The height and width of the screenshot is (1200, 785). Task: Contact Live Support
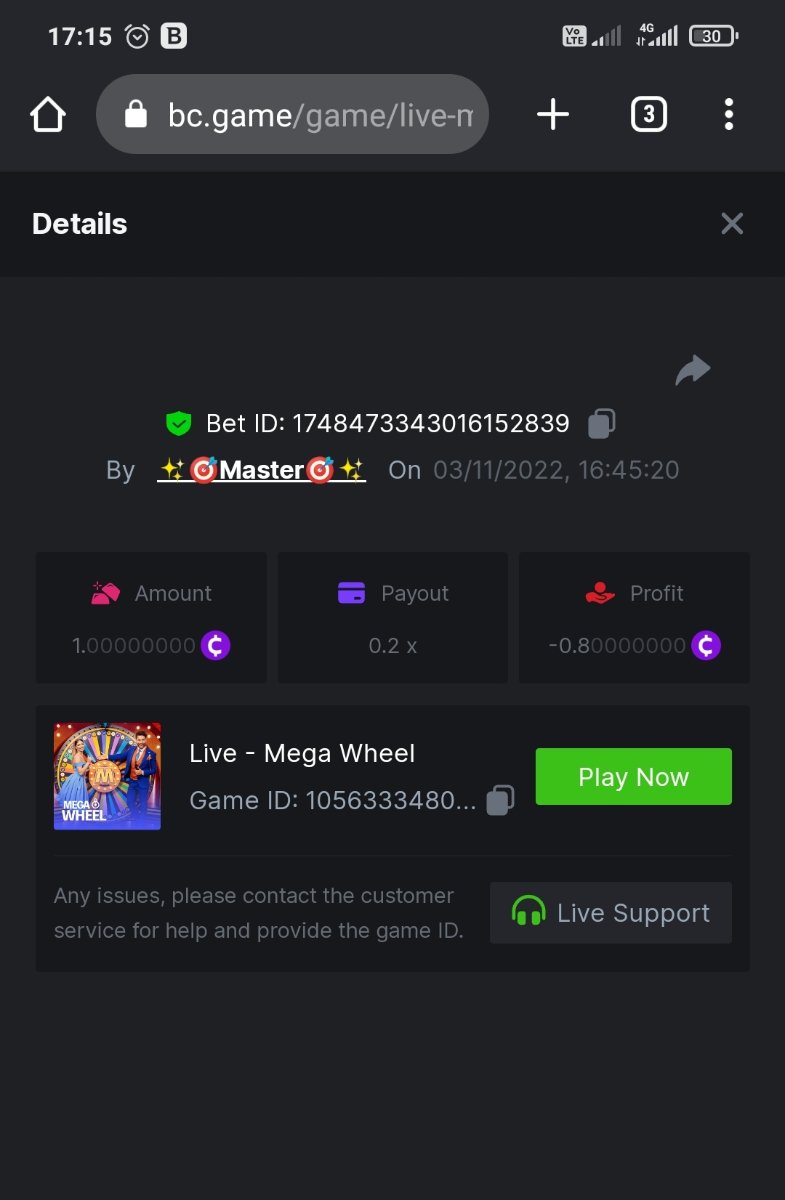[611, 912]
